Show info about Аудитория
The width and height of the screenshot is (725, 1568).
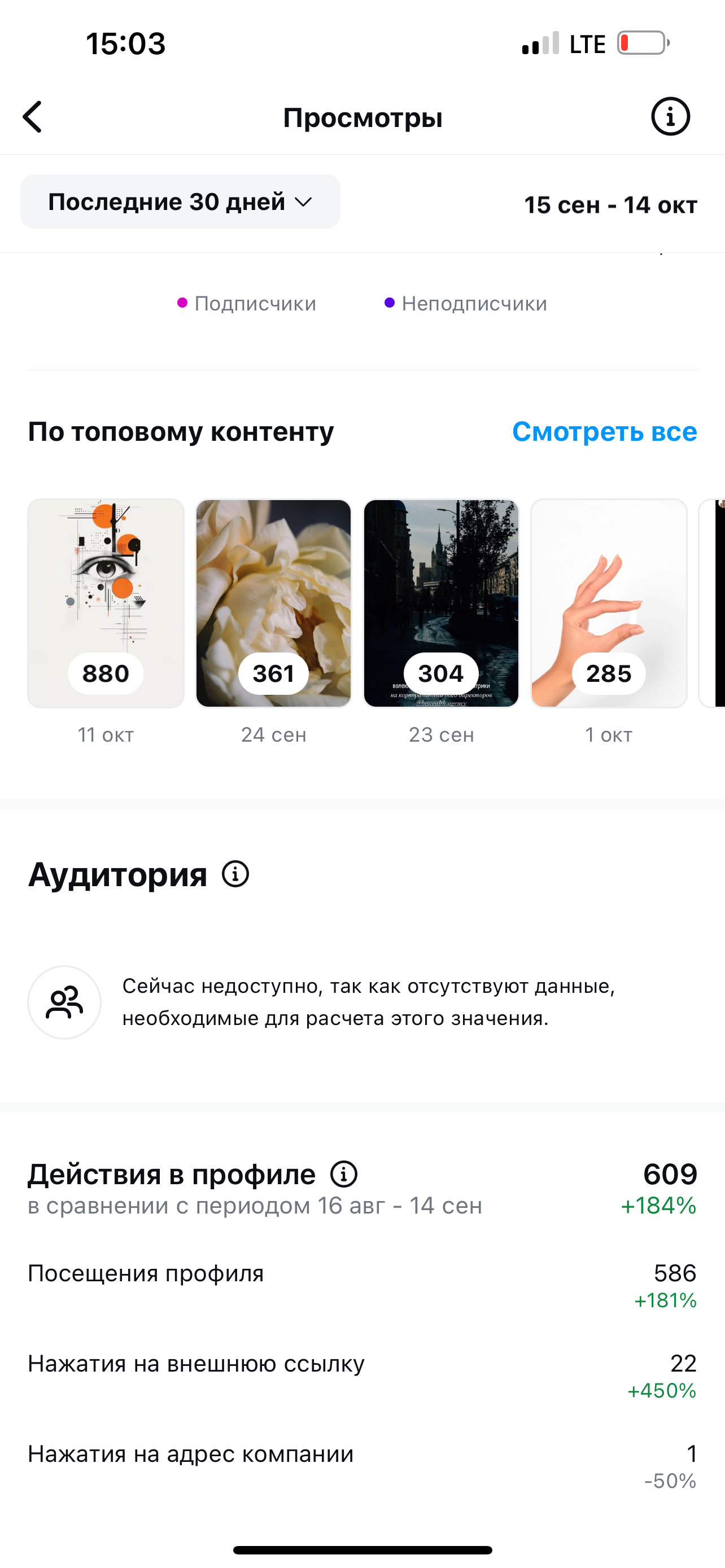pos(235,874)
